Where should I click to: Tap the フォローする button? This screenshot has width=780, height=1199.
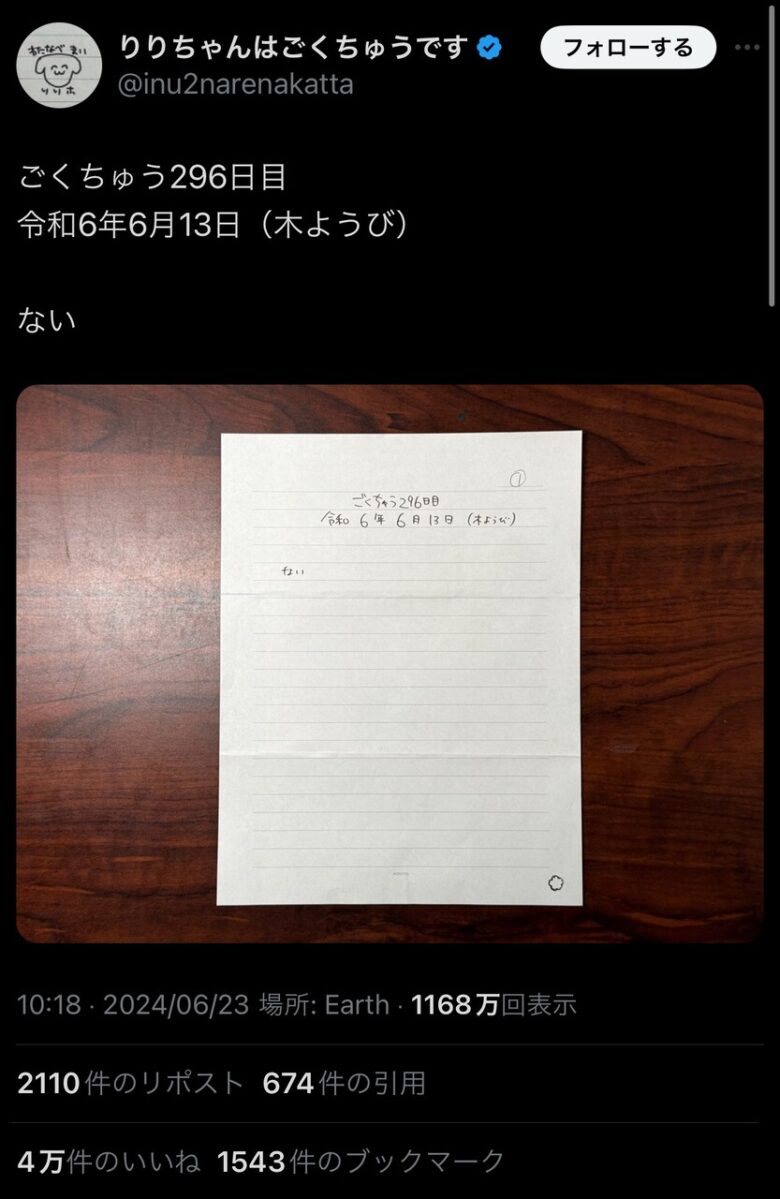click(628, 47)
